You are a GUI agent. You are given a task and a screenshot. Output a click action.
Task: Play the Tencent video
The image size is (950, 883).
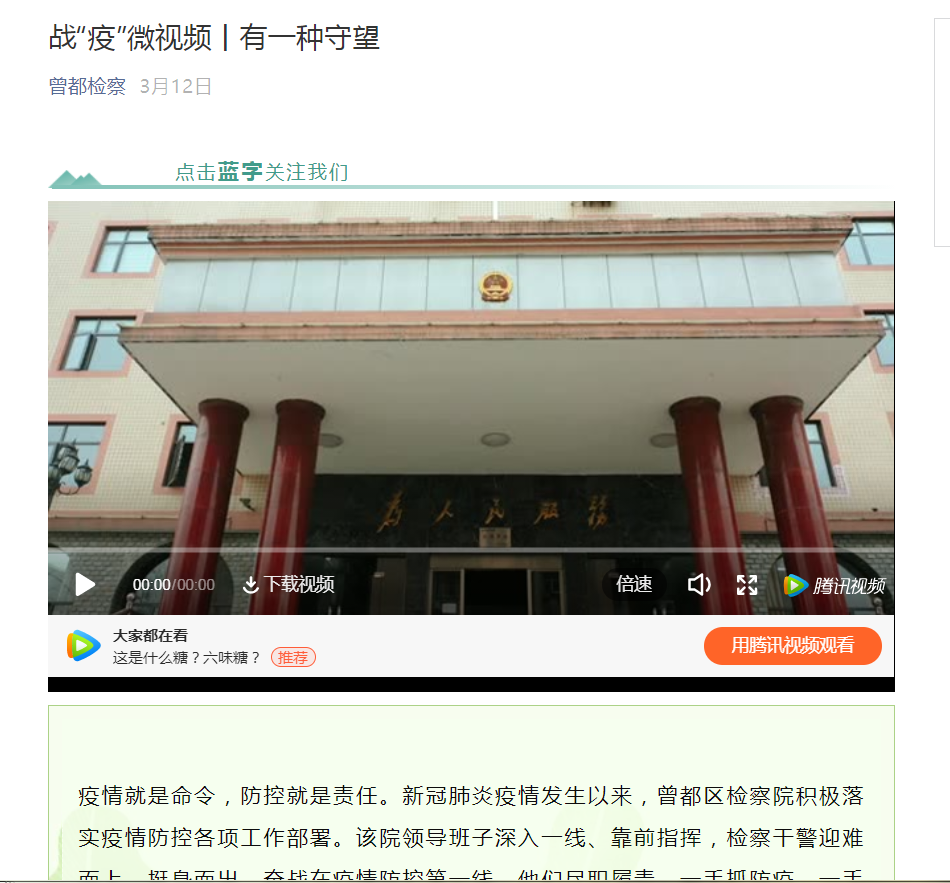86,584
